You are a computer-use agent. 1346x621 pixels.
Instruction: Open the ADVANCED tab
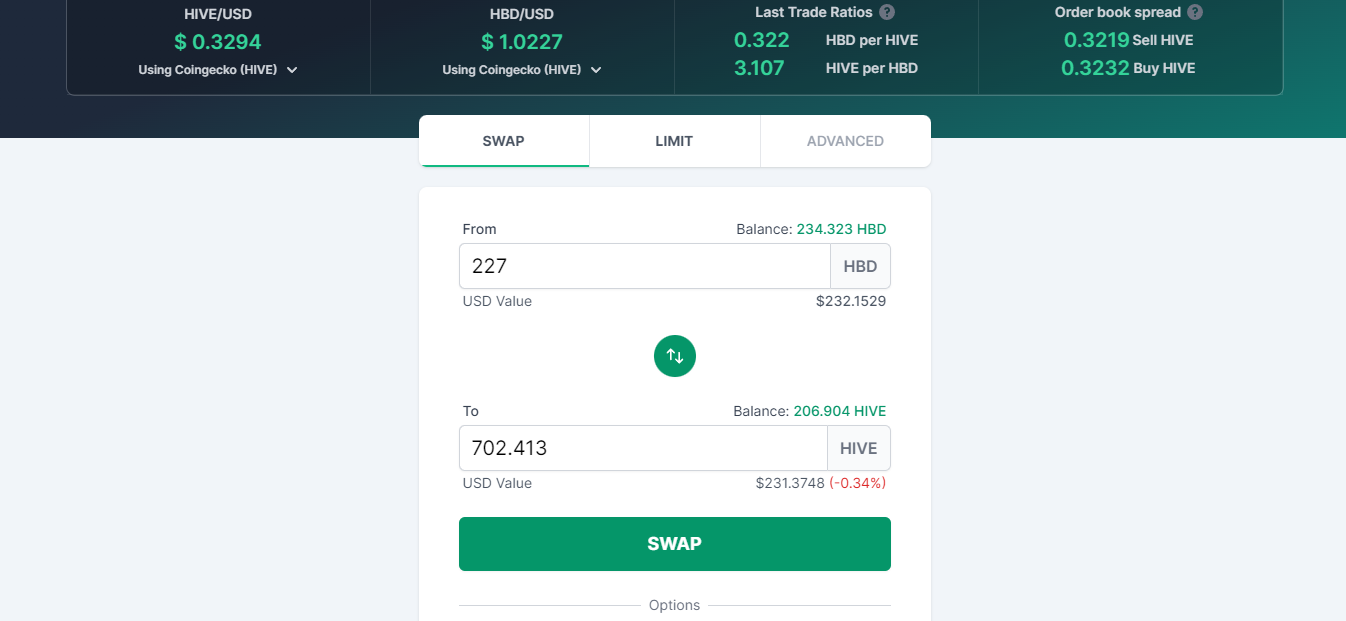tap(845, 141)
